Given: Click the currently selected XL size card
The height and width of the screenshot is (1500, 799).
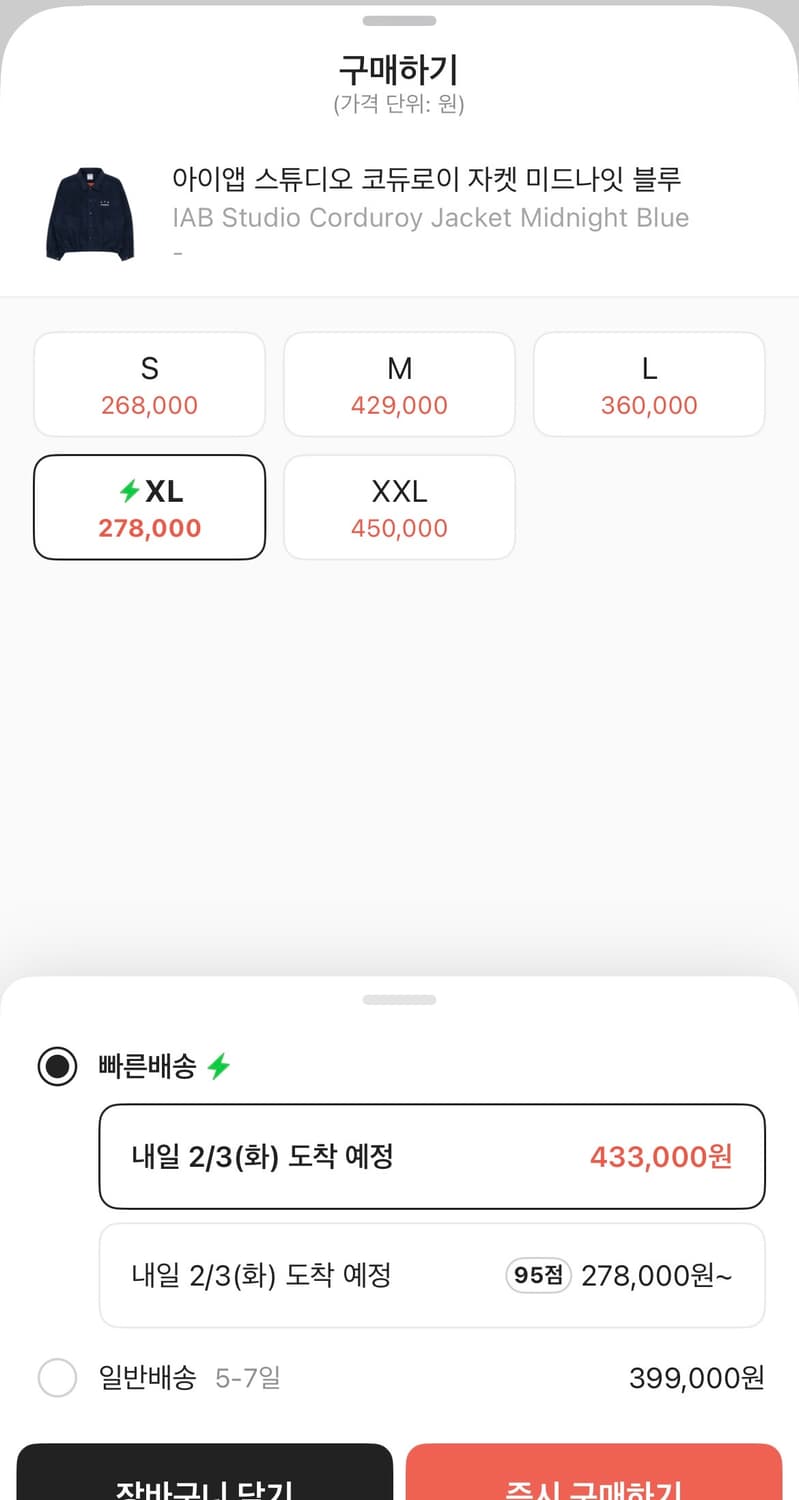Looking at the screenshot, I should point(149,506).
